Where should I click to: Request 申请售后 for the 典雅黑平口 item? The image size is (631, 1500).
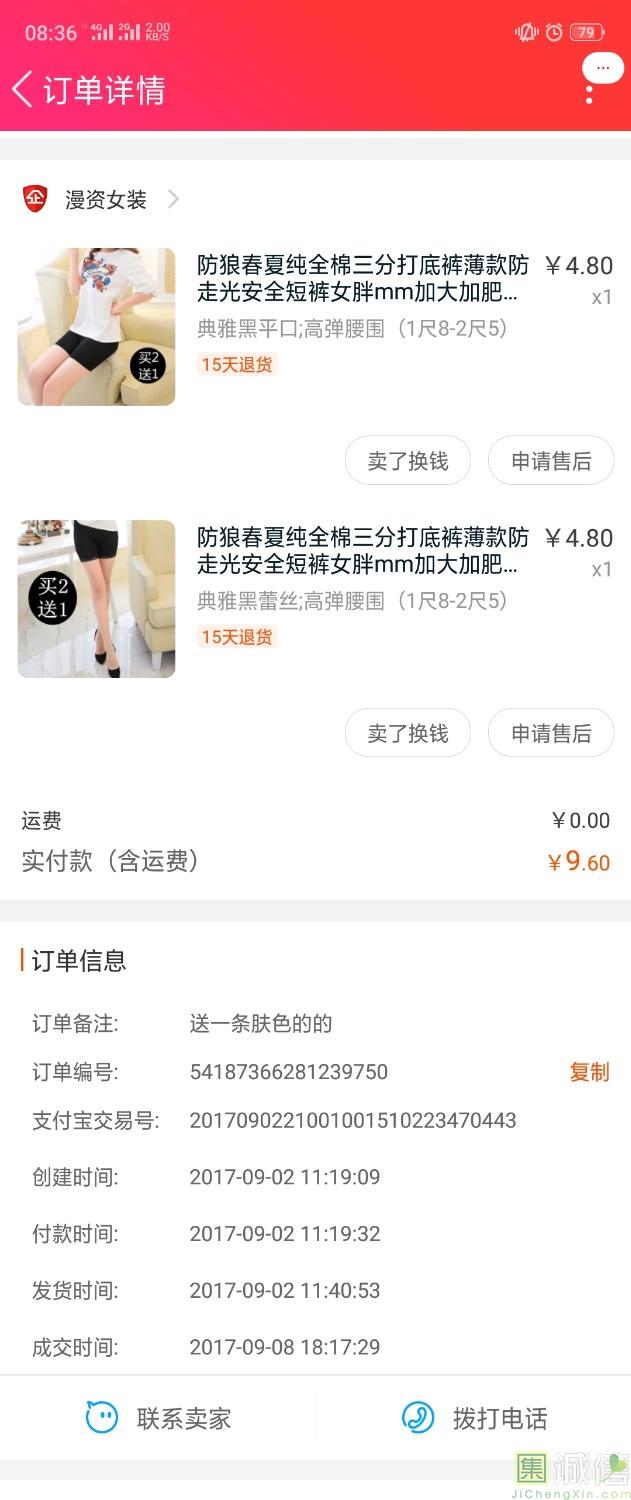tap(551, 461)
